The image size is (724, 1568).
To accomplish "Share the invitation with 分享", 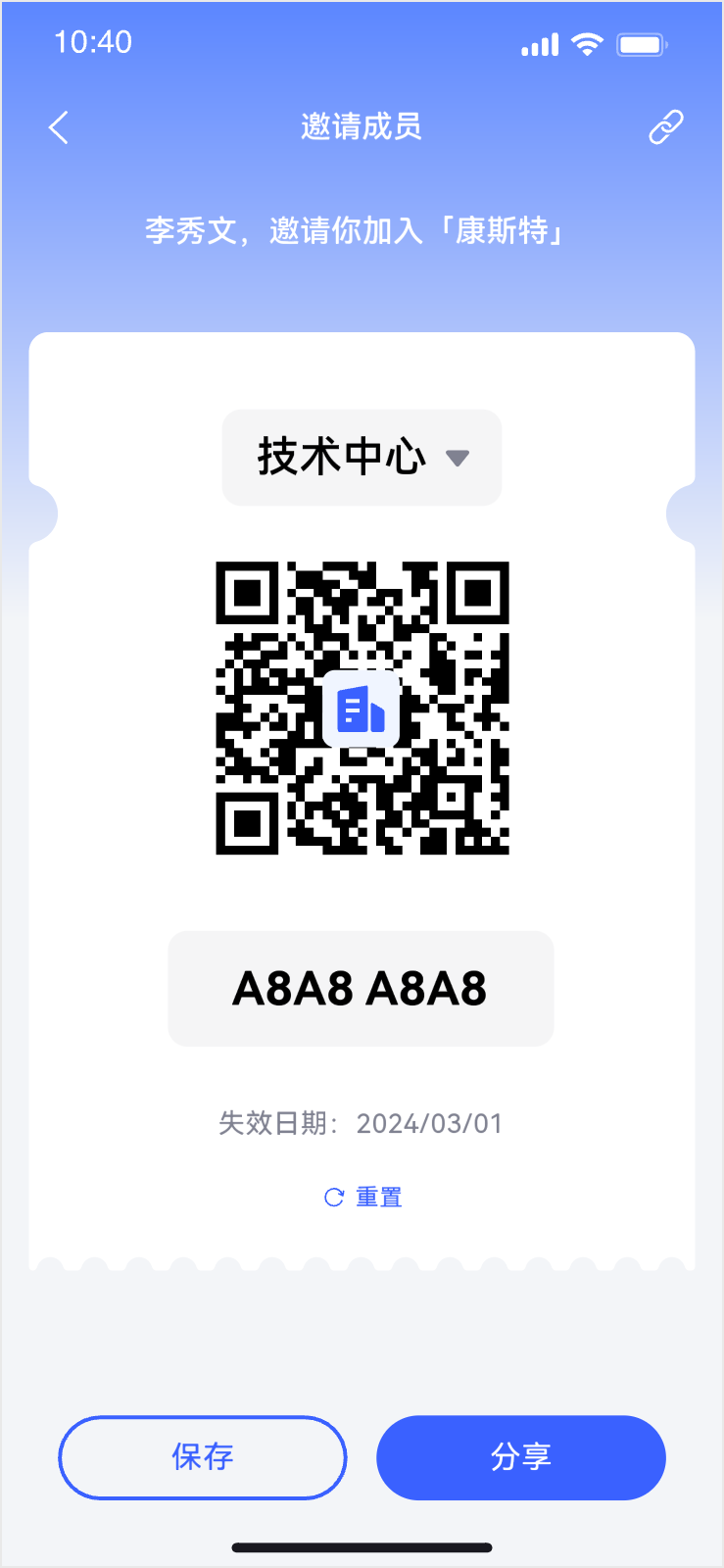I will click(x=520, y=1457).
